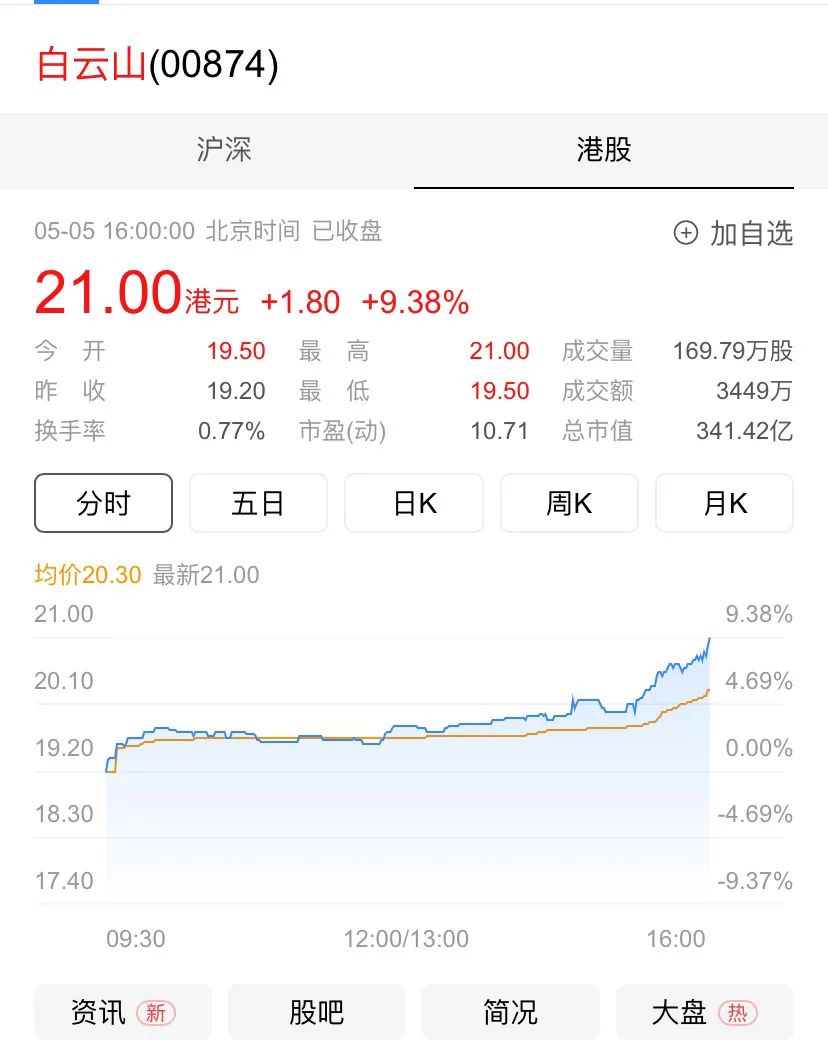This screenshot has width=828, height=1058.
Task: Open the 大盘 market overview
Action: [x=704, y=1012]
